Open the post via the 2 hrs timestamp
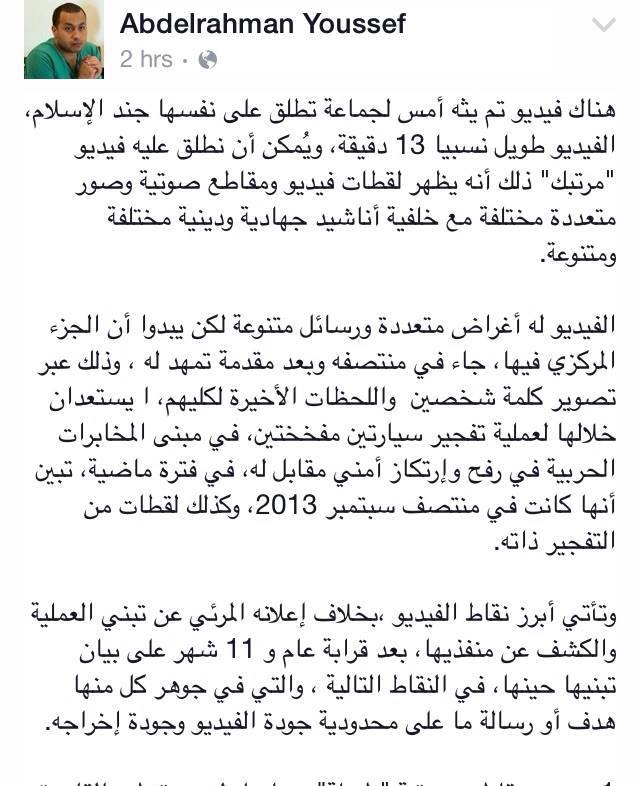This screenshot has width=640, height=786. 146,60
